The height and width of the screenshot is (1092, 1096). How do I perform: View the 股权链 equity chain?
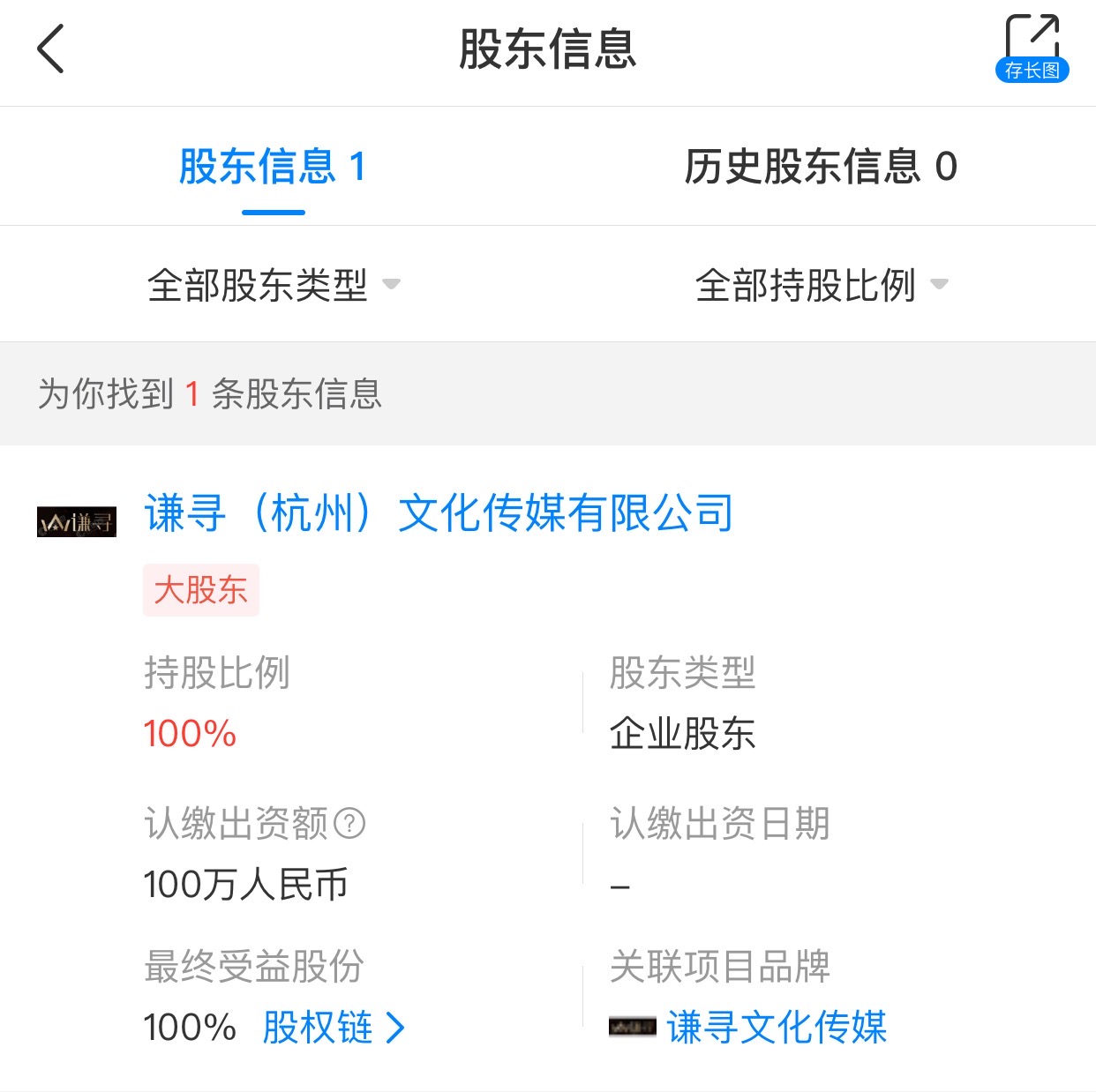[x=334, y=1028]
